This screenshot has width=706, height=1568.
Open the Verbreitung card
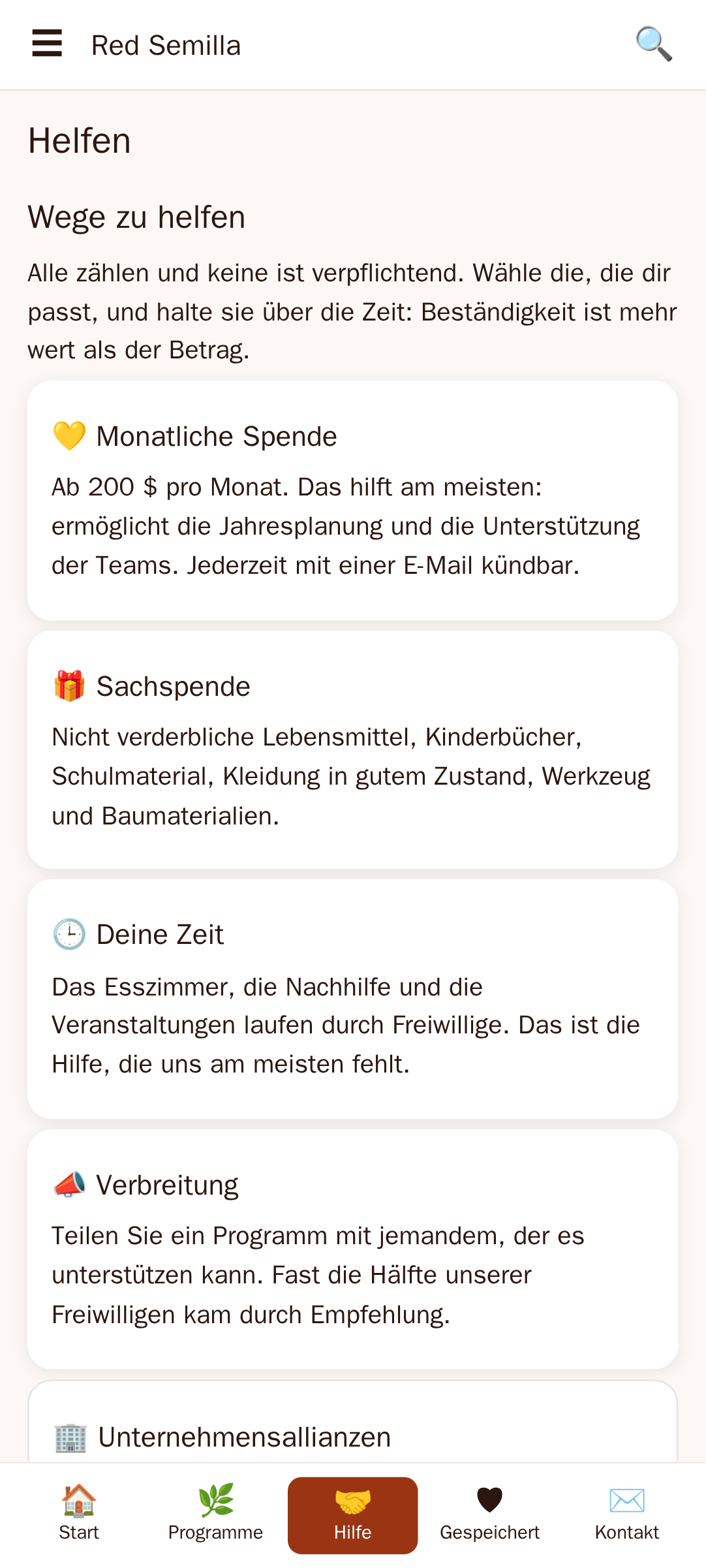pos(353,1249)
